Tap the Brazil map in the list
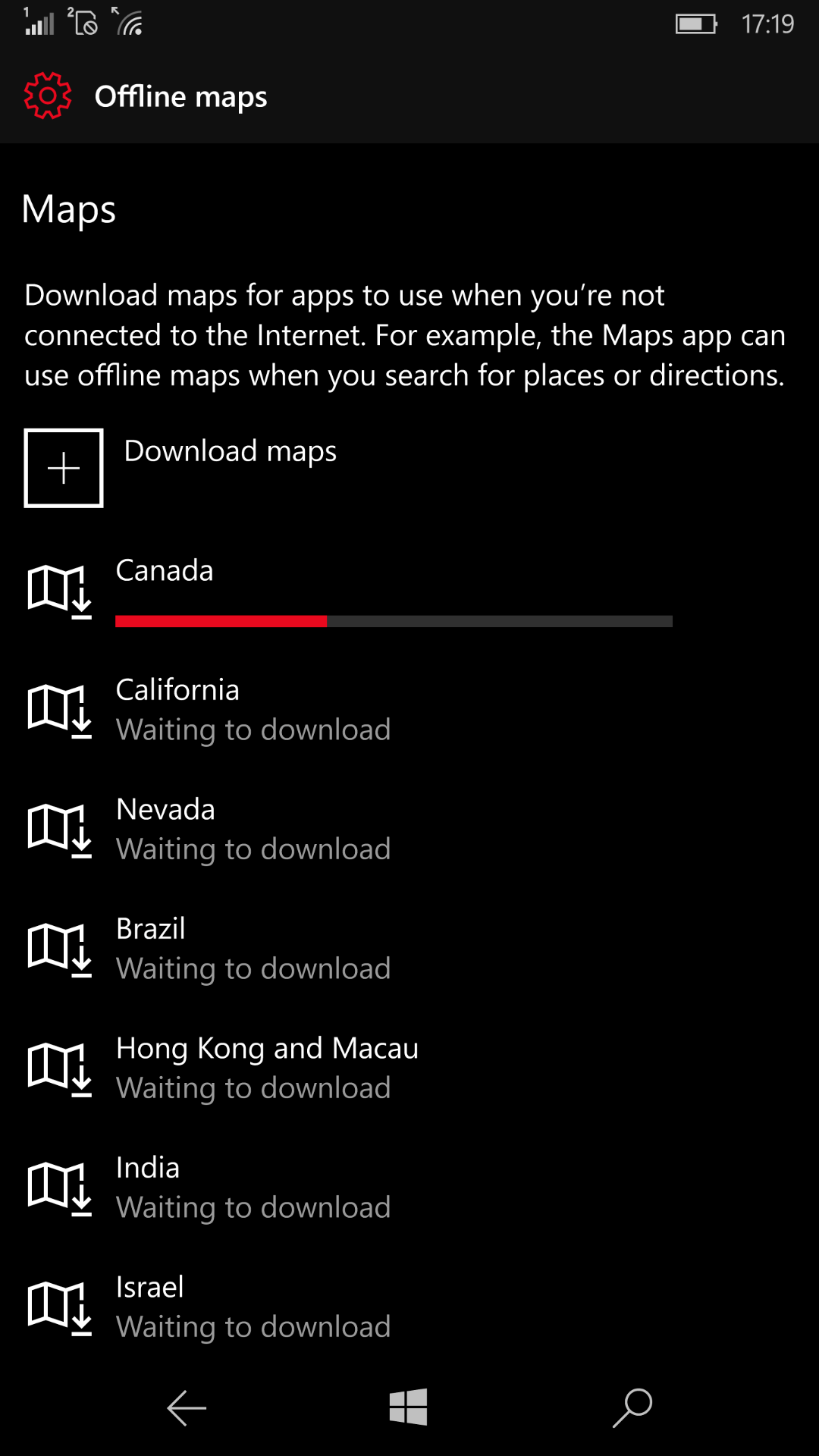This screenshot has height=1456, width=819. pyautogui.click(x=409, y=950)
